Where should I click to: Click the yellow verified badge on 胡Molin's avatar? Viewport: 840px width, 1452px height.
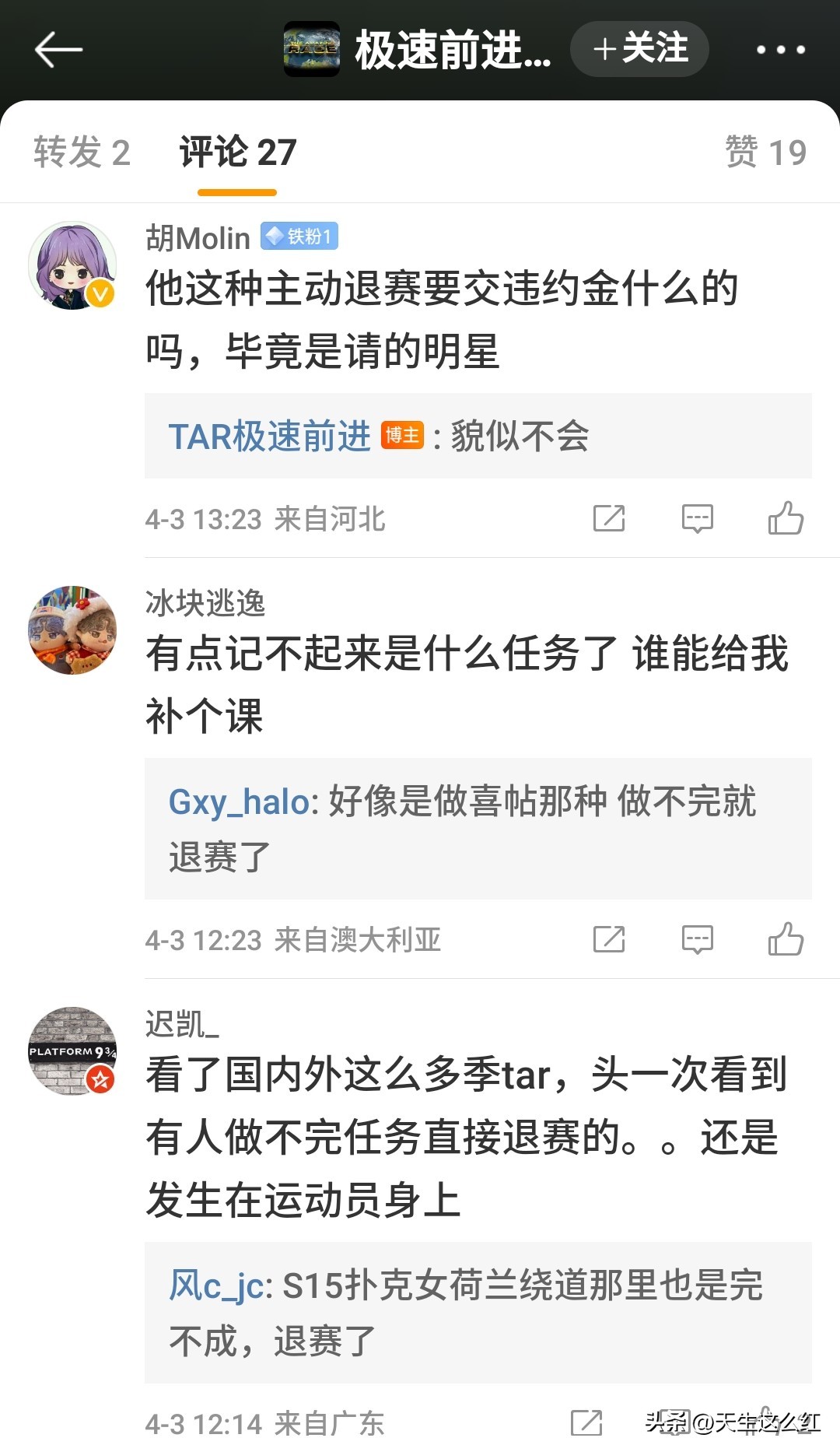(x=99, y=294)
